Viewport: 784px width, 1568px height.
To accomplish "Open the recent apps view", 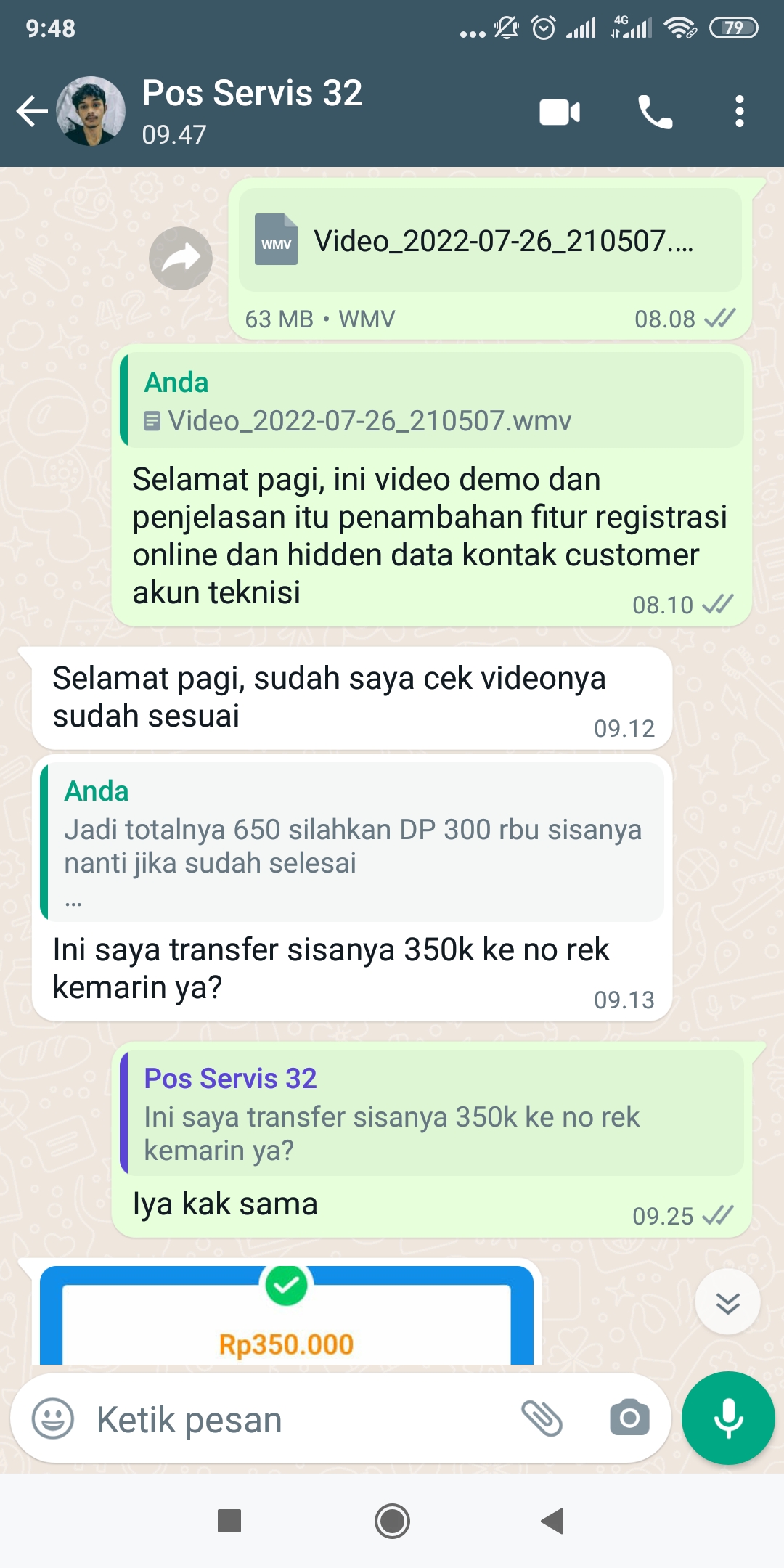I will [x=229, y=1521].
